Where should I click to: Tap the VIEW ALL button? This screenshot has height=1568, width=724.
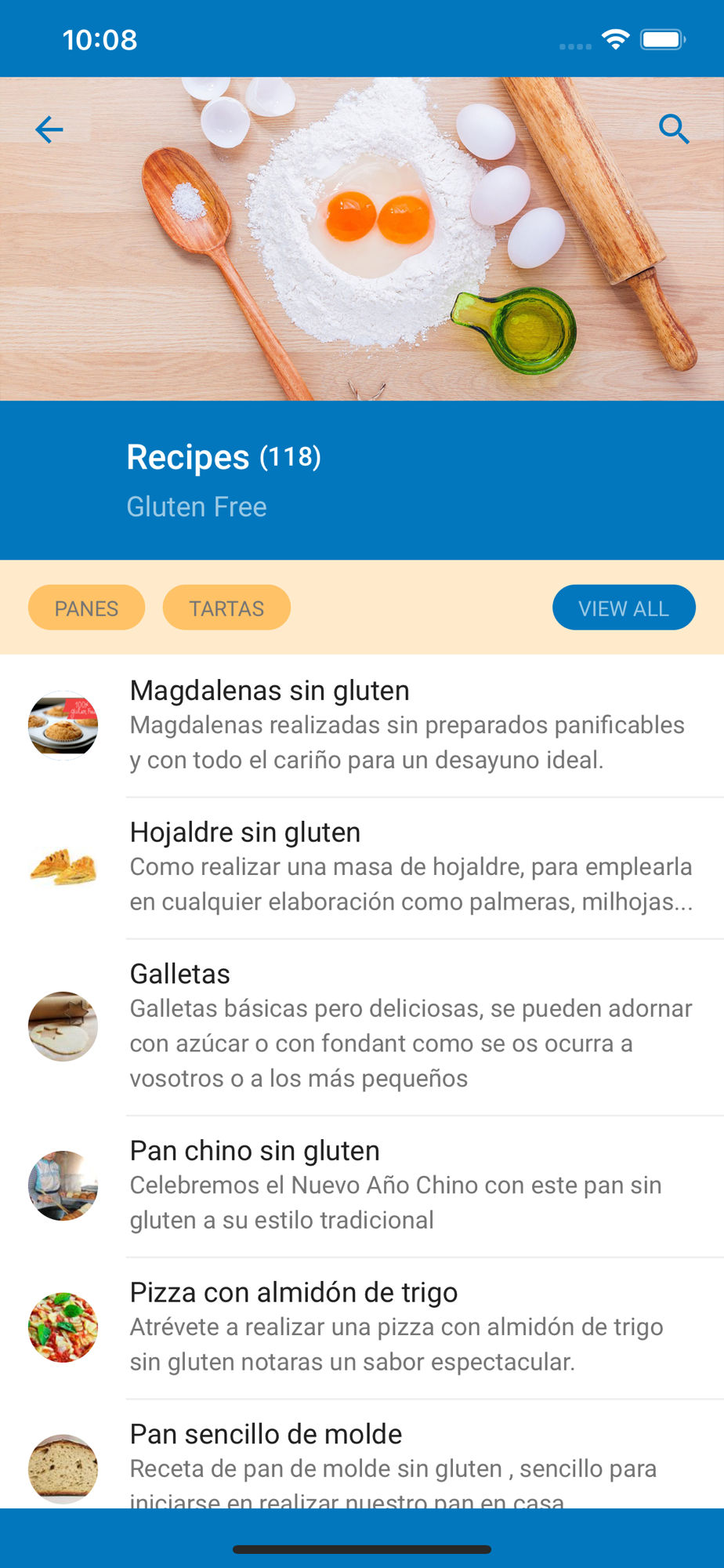624,608
